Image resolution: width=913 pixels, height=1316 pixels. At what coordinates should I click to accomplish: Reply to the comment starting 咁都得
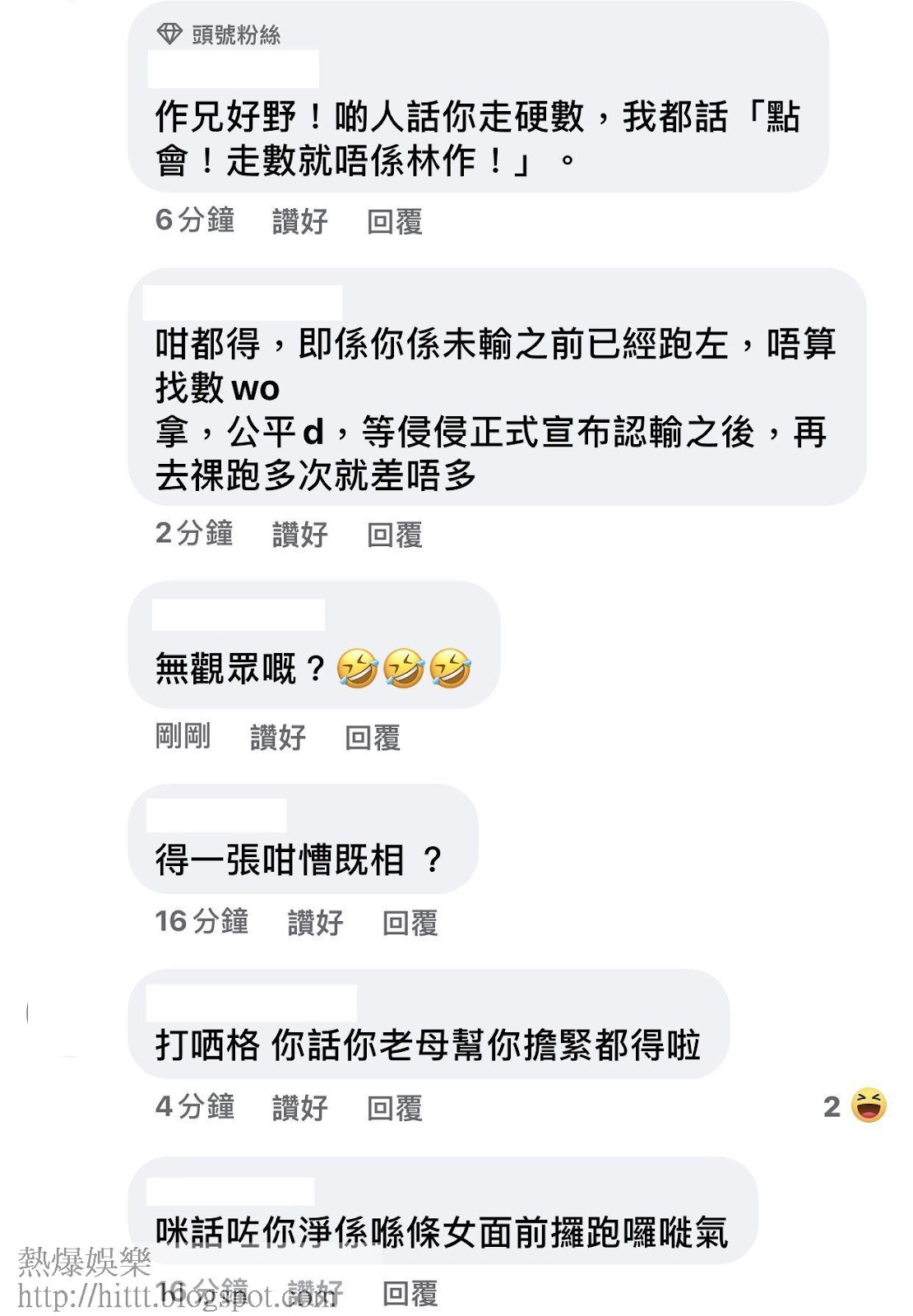click(394, 535)
